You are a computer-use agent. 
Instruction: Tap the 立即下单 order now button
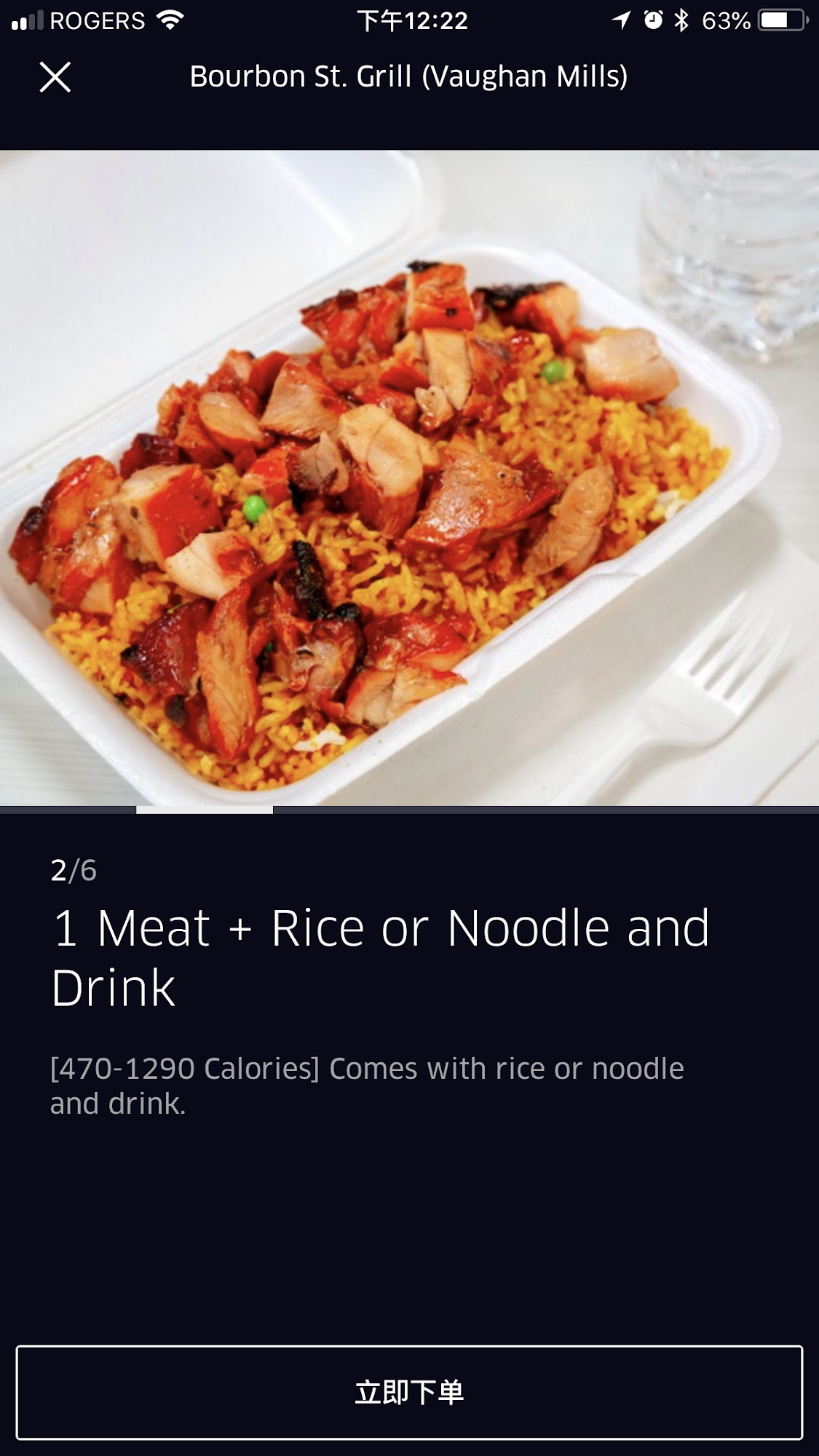[409, 1393]
